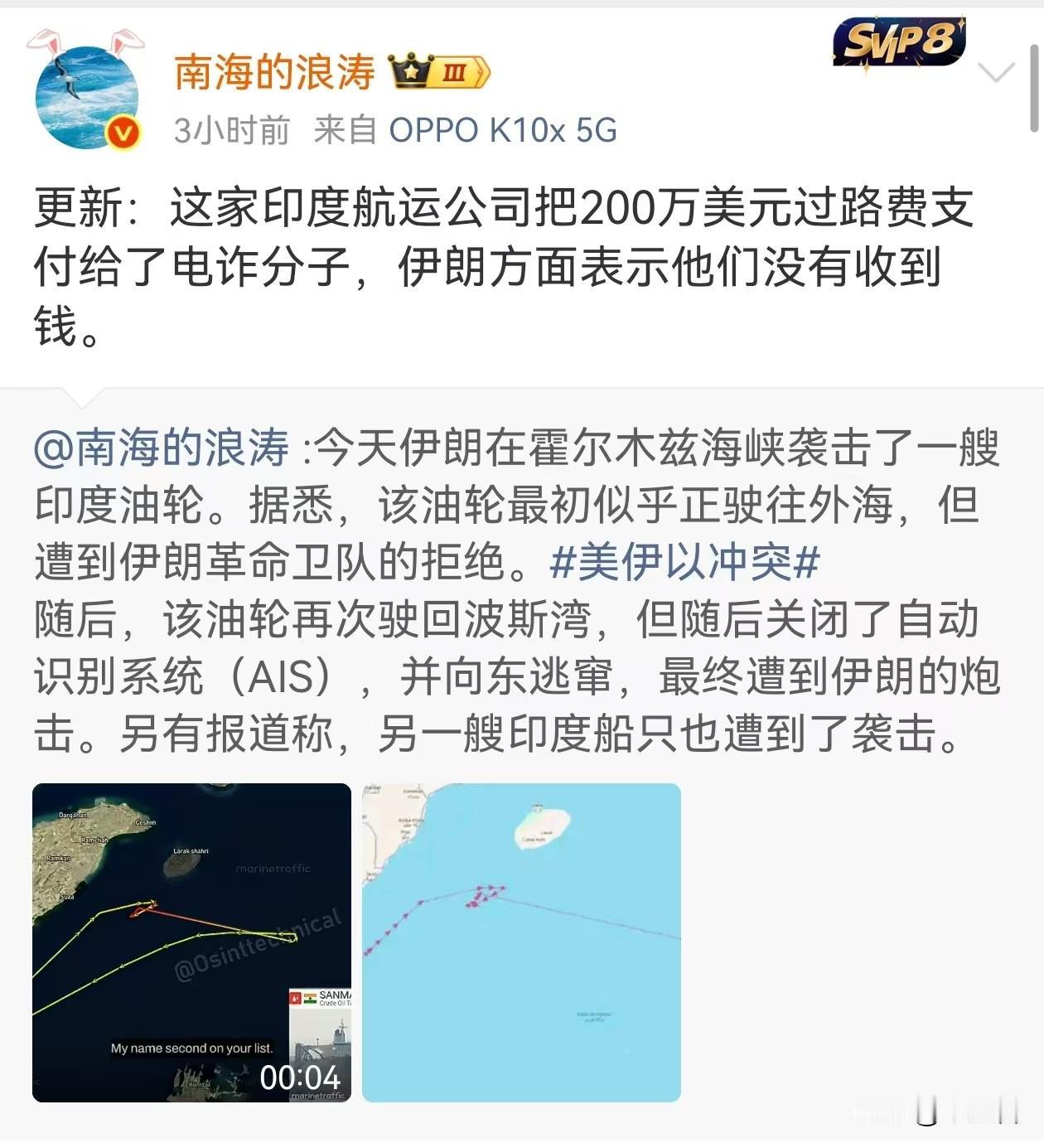This screenshot has width=1044, height=1148.
Task: Click the 3小时前 timestamp
Action: tap(230, 130)
